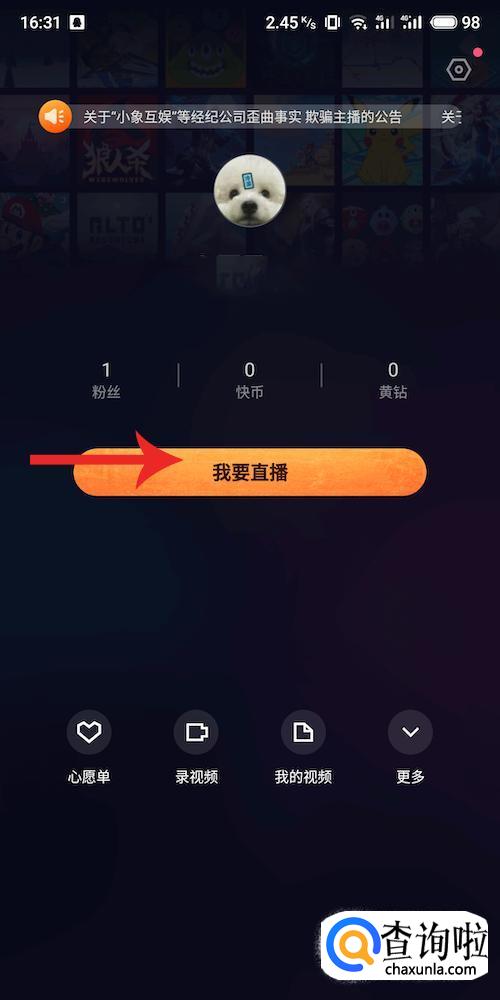500x1000 pixels.
Task: Open the announcement about 小象互娱
Action: 243,117
